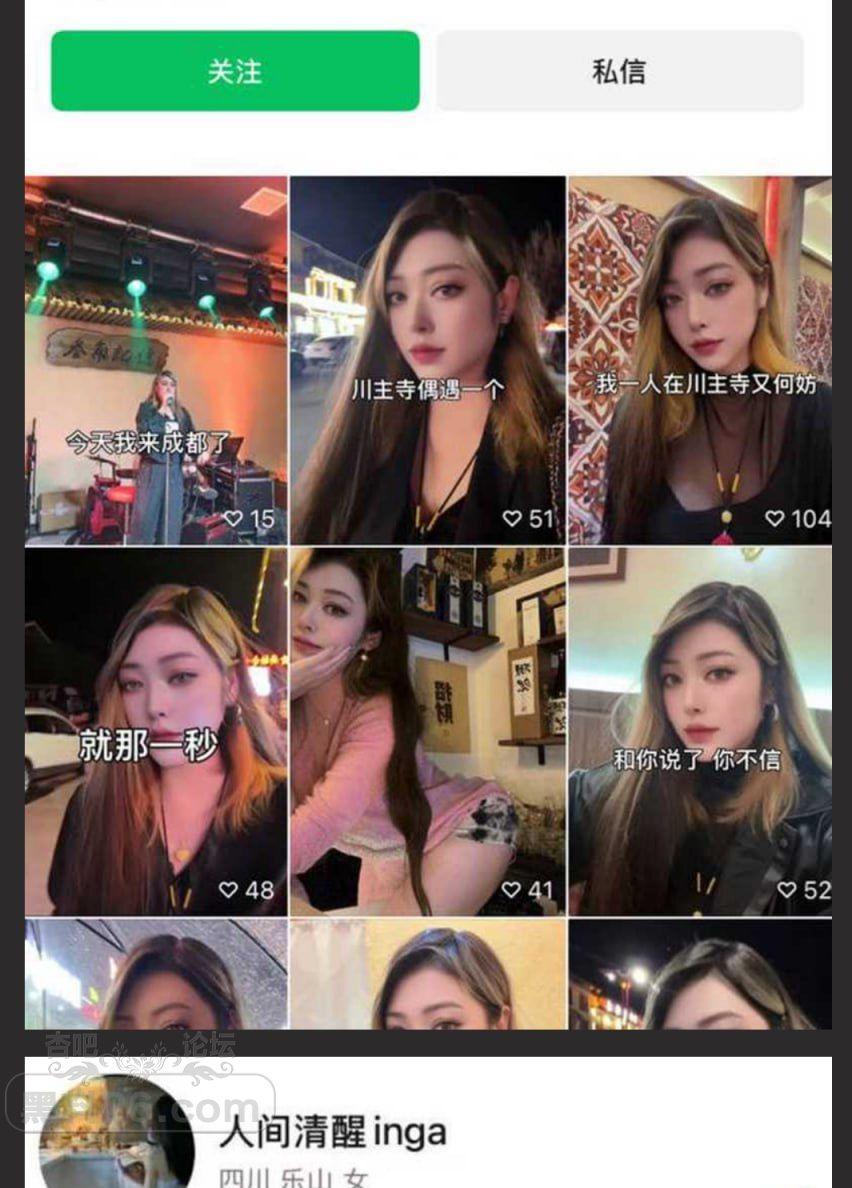Screen dimensions: 852x1188
Task: Open the video 我一人在川主寺又何妨
Action: [x=699, y=361]
